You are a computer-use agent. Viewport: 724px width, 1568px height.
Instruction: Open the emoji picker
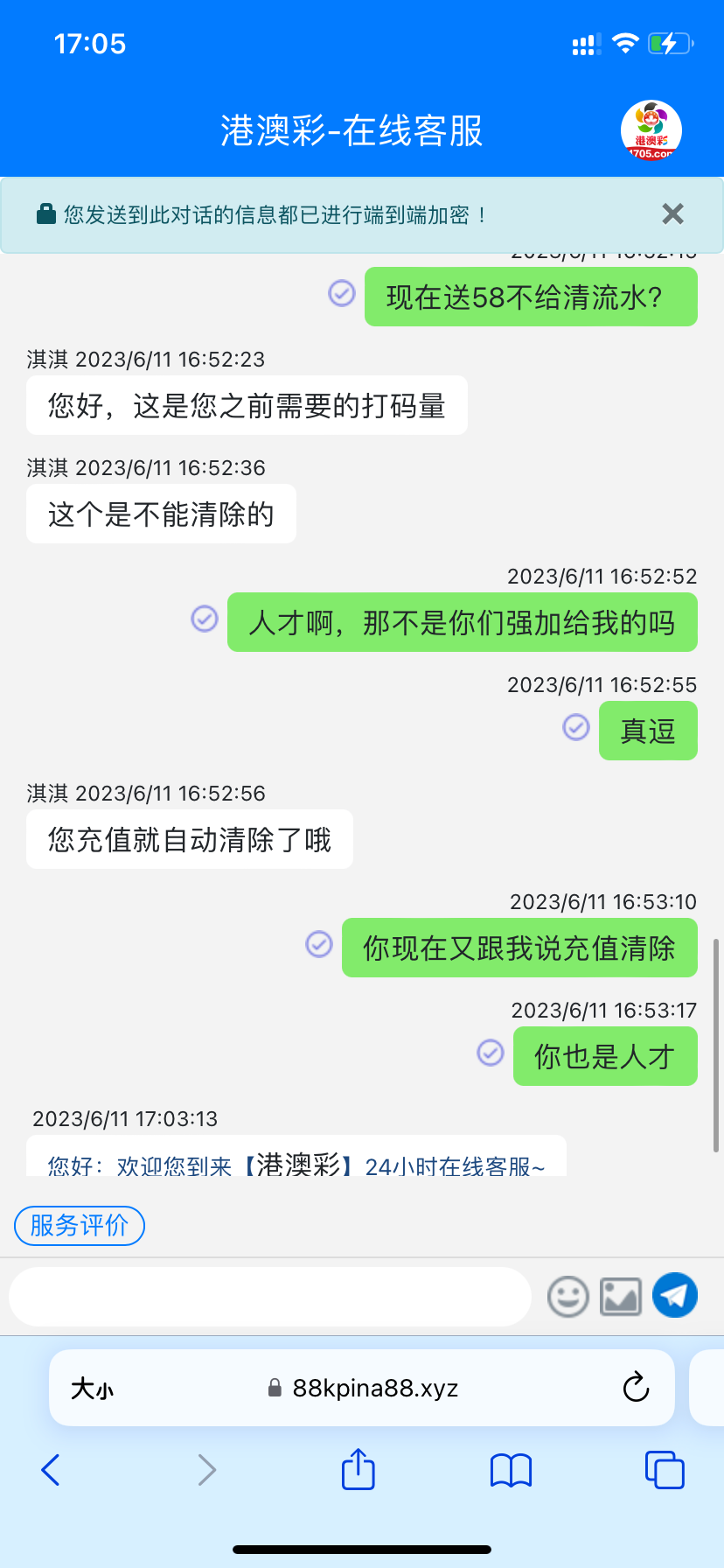click(568, 1297)
